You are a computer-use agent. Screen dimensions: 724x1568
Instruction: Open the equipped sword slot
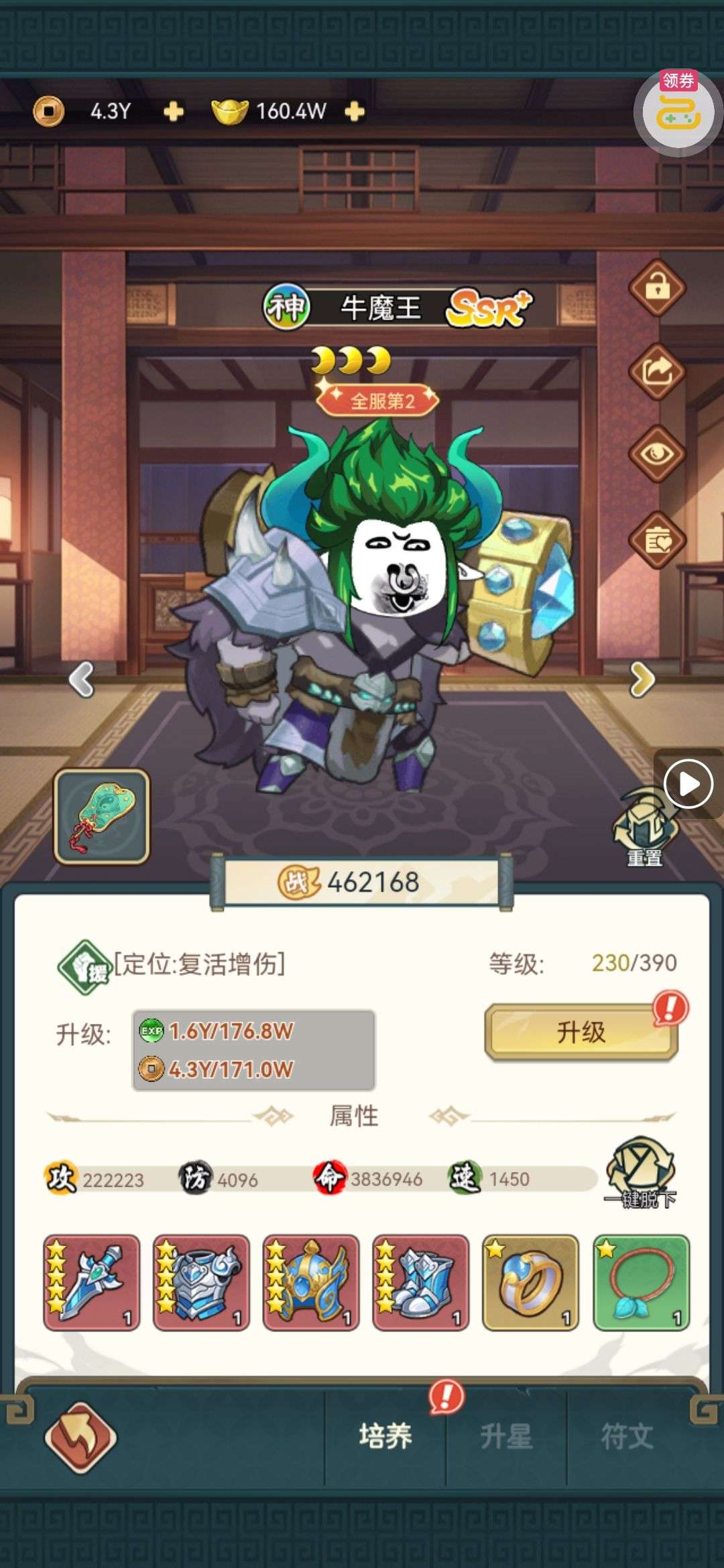click(x=92, y=1282)
